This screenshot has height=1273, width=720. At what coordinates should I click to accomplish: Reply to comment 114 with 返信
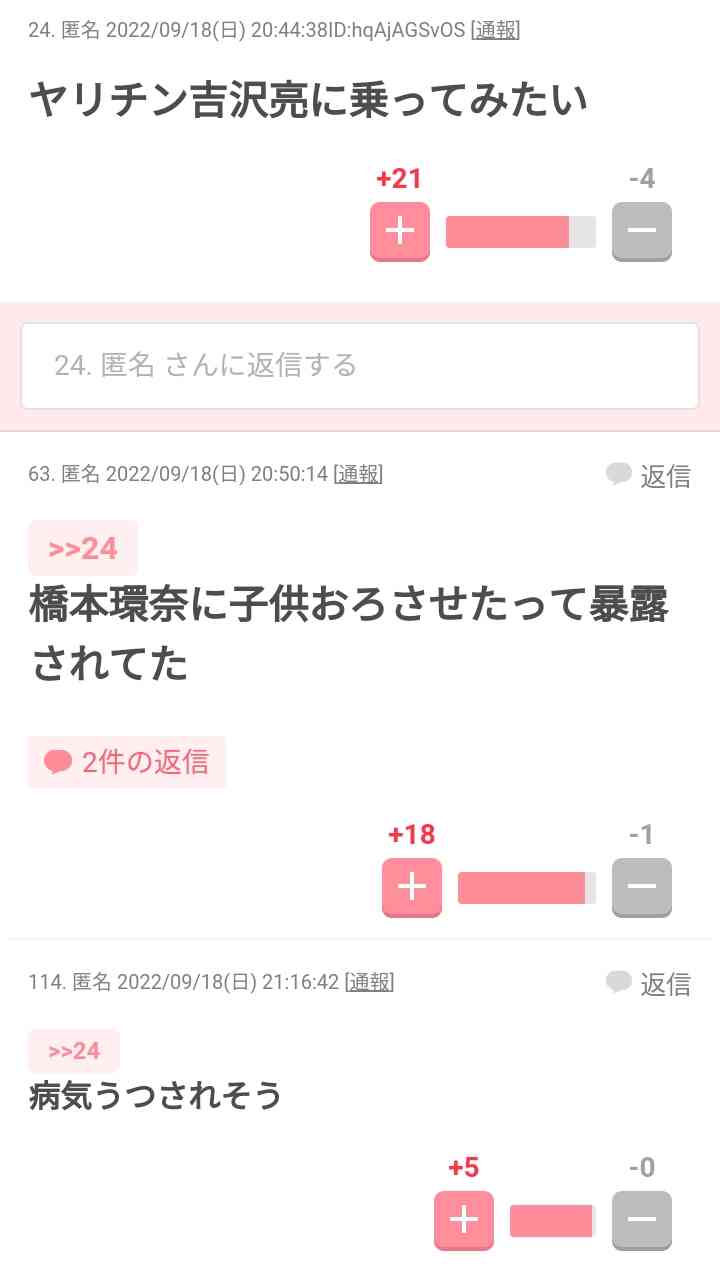coord(649,984)
